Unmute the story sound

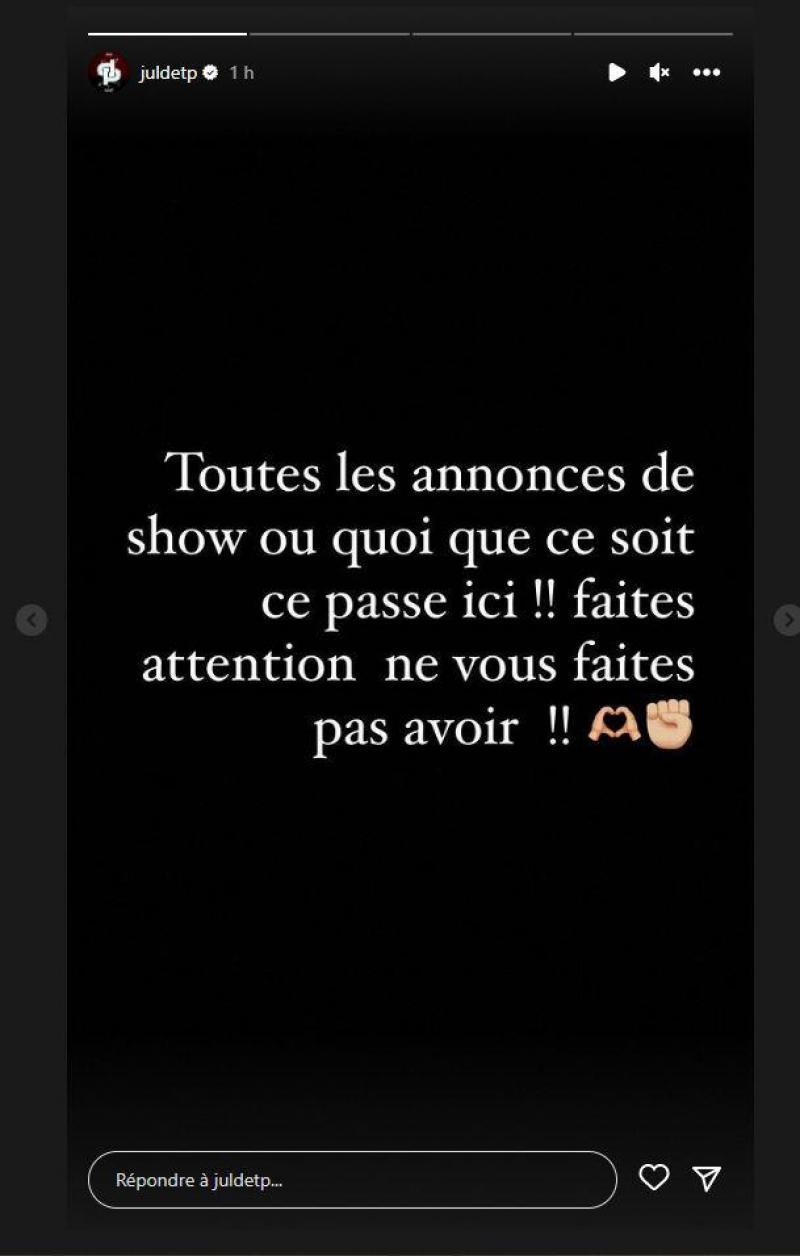659,72
